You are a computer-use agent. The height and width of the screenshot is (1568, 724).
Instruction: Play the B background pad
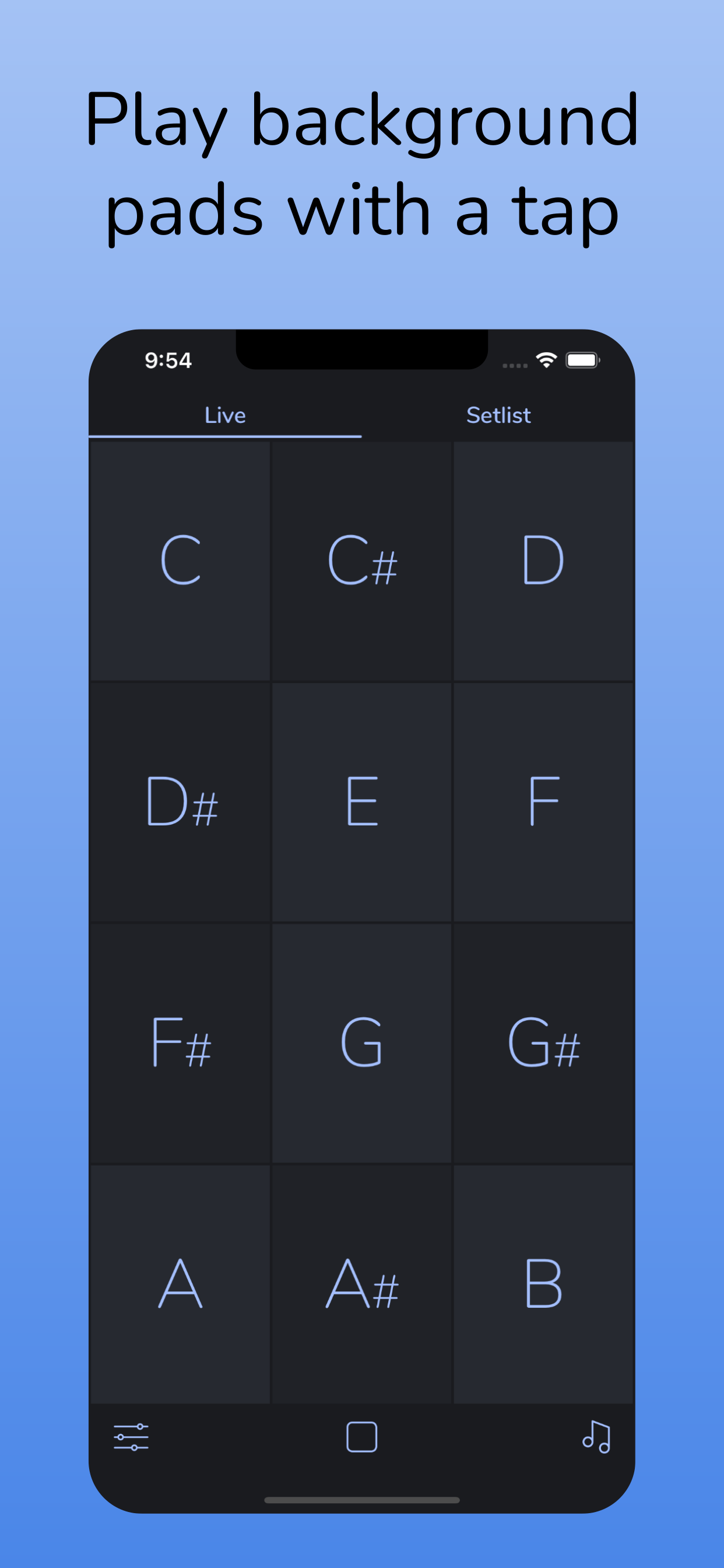(543, 1282)
